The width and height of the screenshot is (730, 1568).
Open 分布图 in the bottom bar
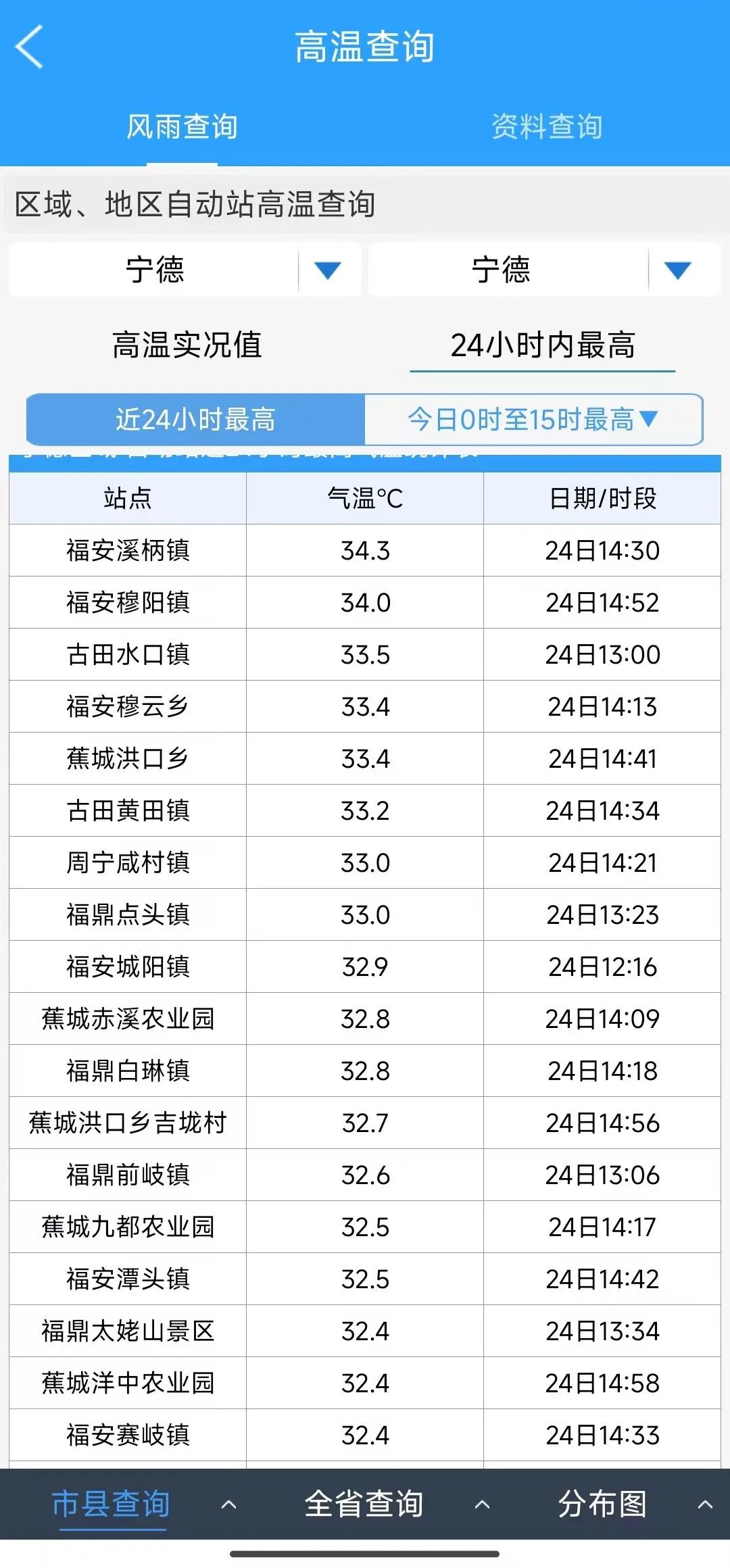pos(602,1504)
